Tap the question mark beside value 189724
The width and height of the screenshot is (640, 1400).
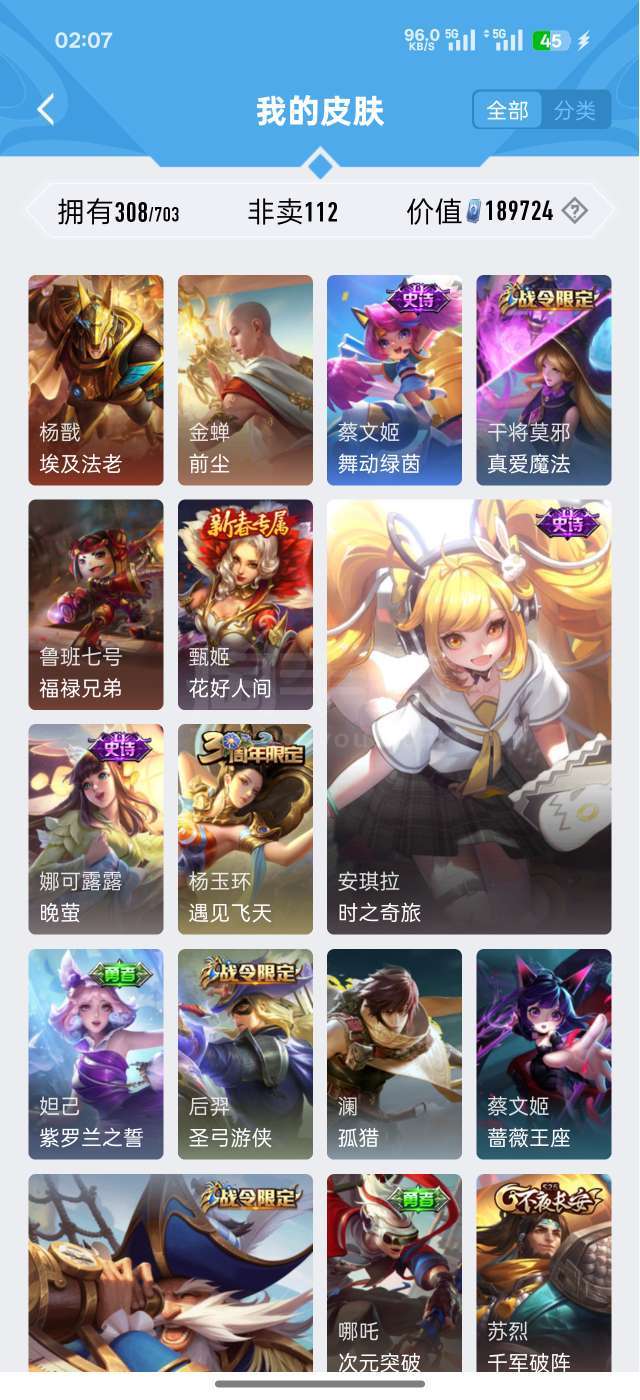(574, 211)
